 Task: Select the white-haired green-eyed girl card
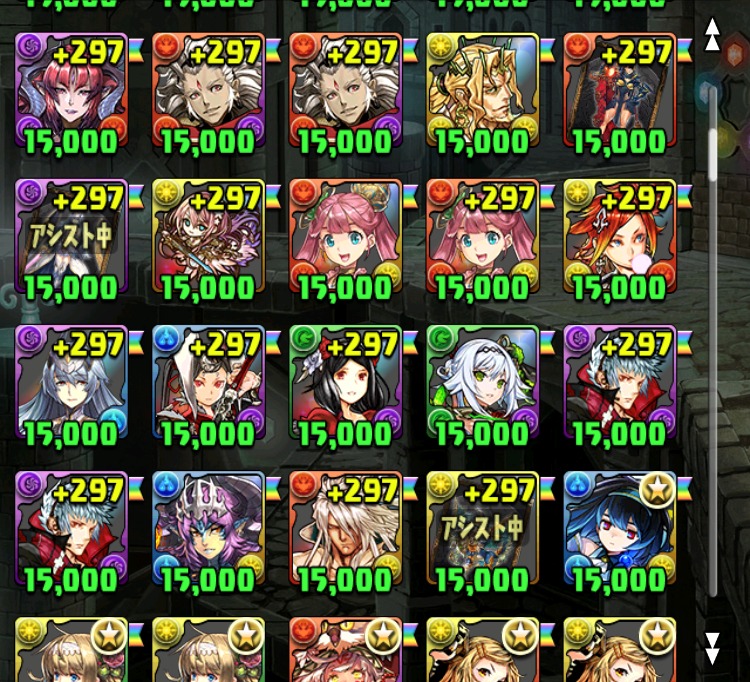coord(483,384)
